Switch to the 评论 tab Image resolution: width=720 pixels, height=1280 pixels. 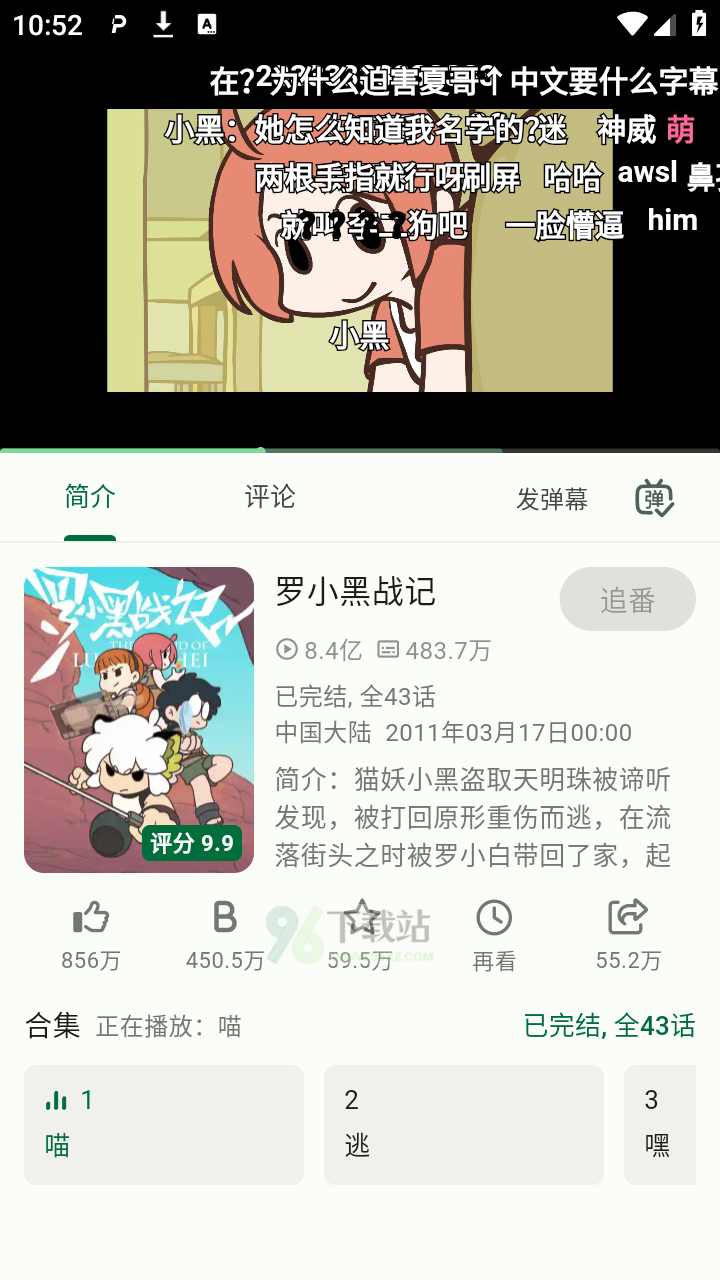(x=270, y=497)
